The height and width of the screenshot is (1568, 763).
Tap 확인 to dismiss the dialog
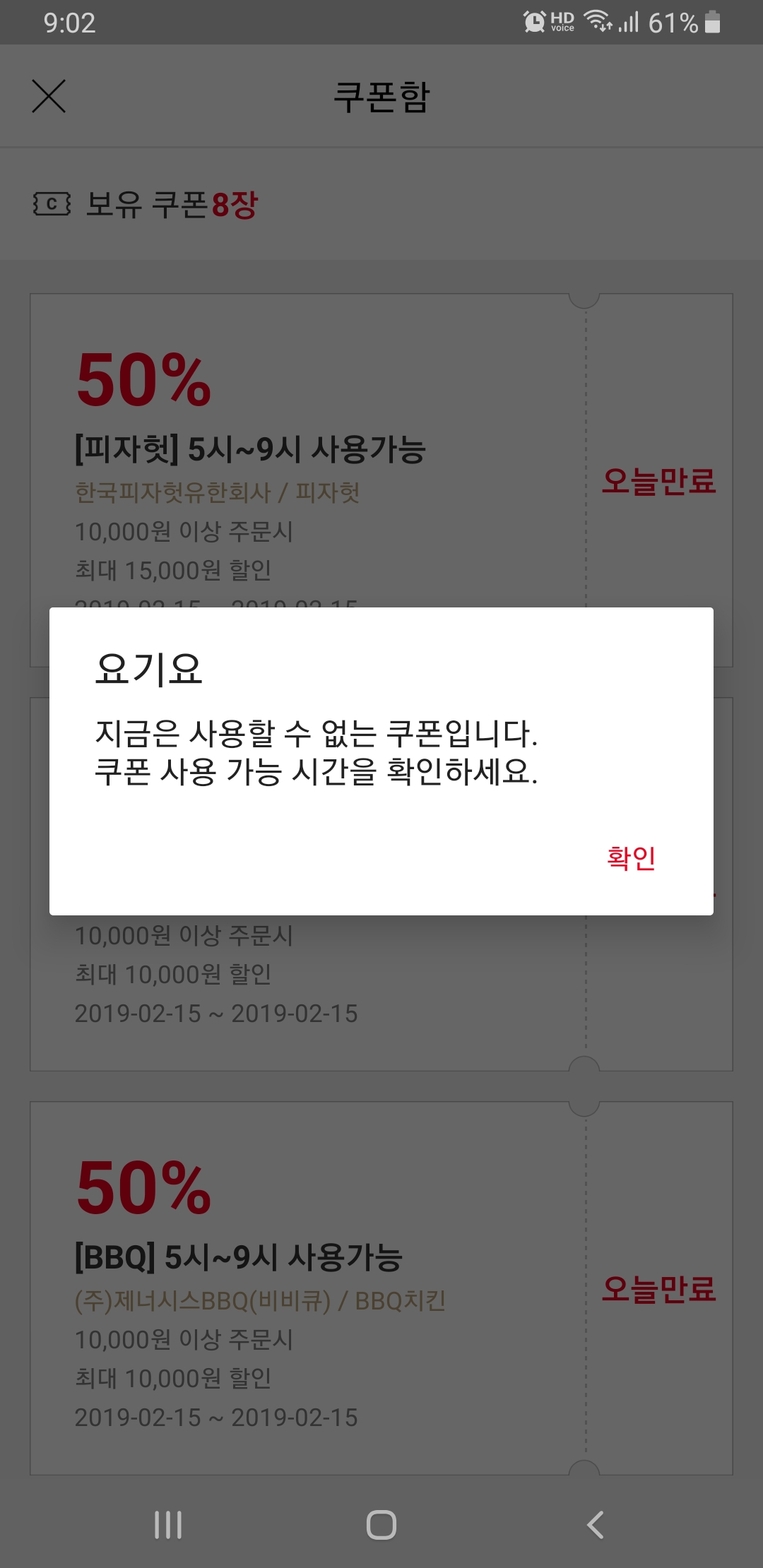click(631, 857)
